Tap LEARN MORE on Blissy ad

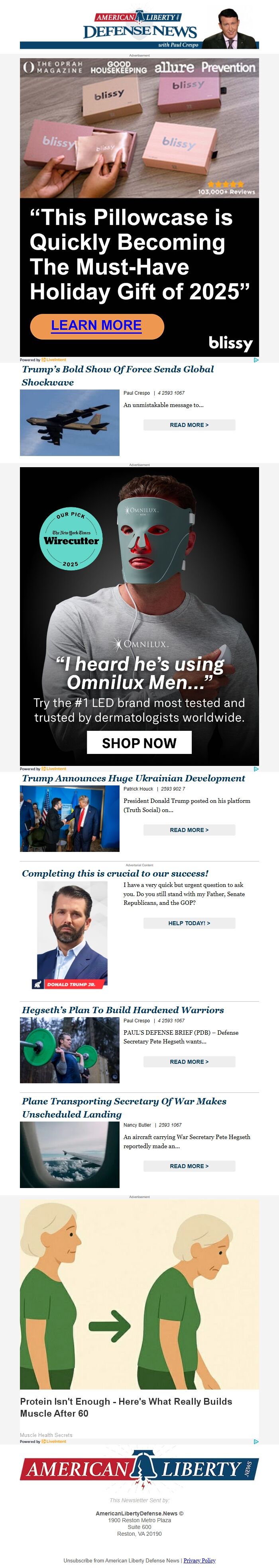[x=97, y=326]
